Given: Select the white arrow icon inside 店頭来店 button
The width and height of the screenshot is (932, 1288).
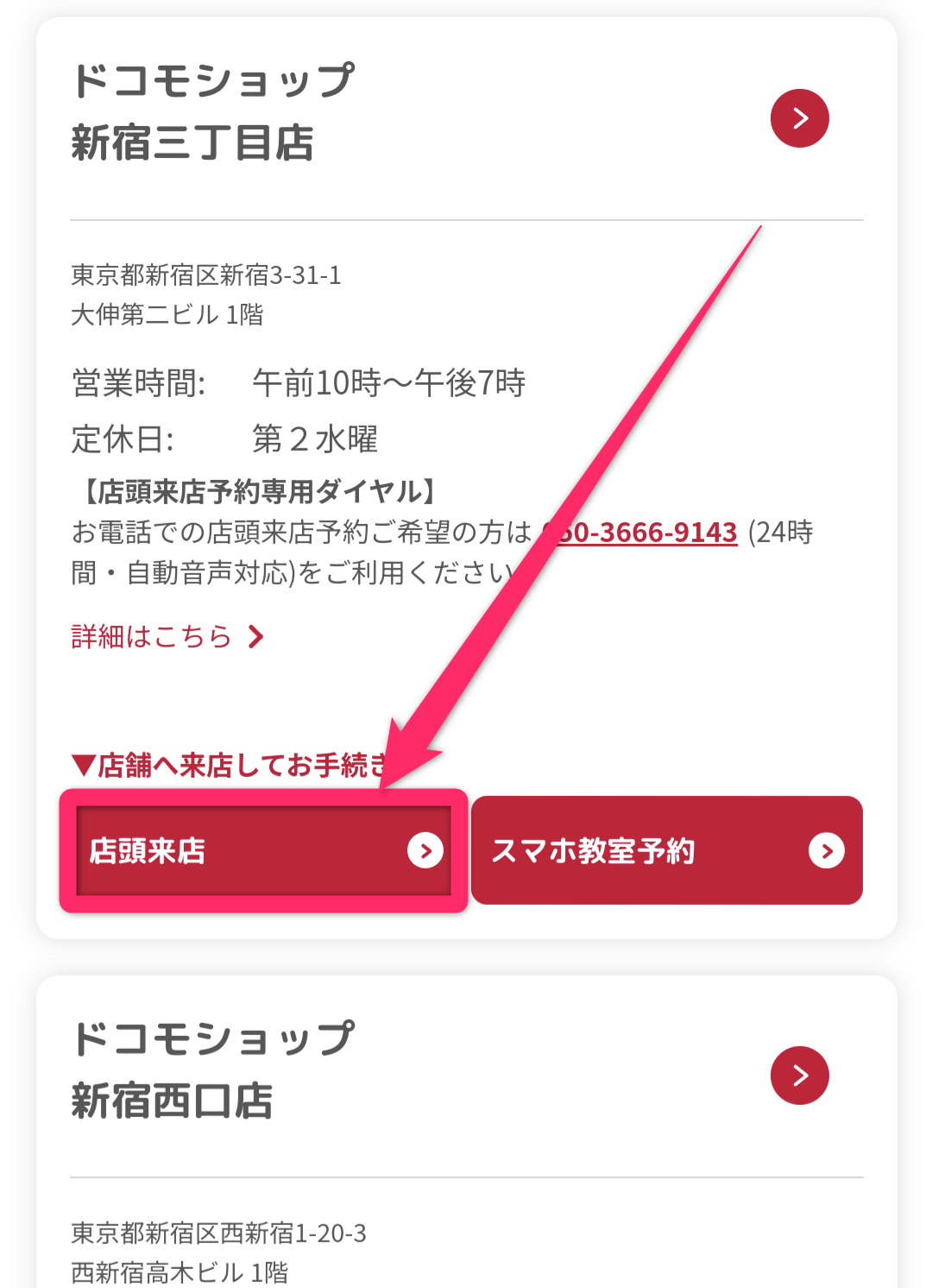Looking at the screenshot, I should tap(426, 850).
